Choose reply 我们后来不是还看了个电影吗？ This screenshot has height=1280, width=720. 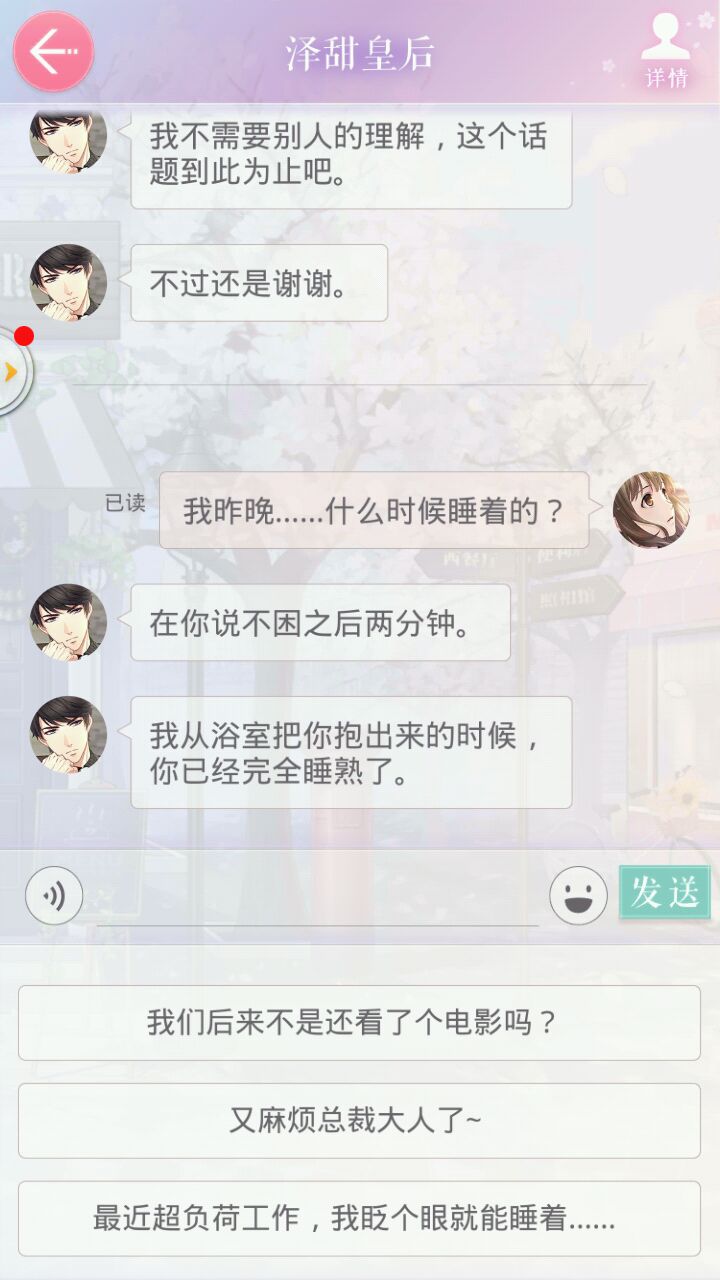point(359,1023)
